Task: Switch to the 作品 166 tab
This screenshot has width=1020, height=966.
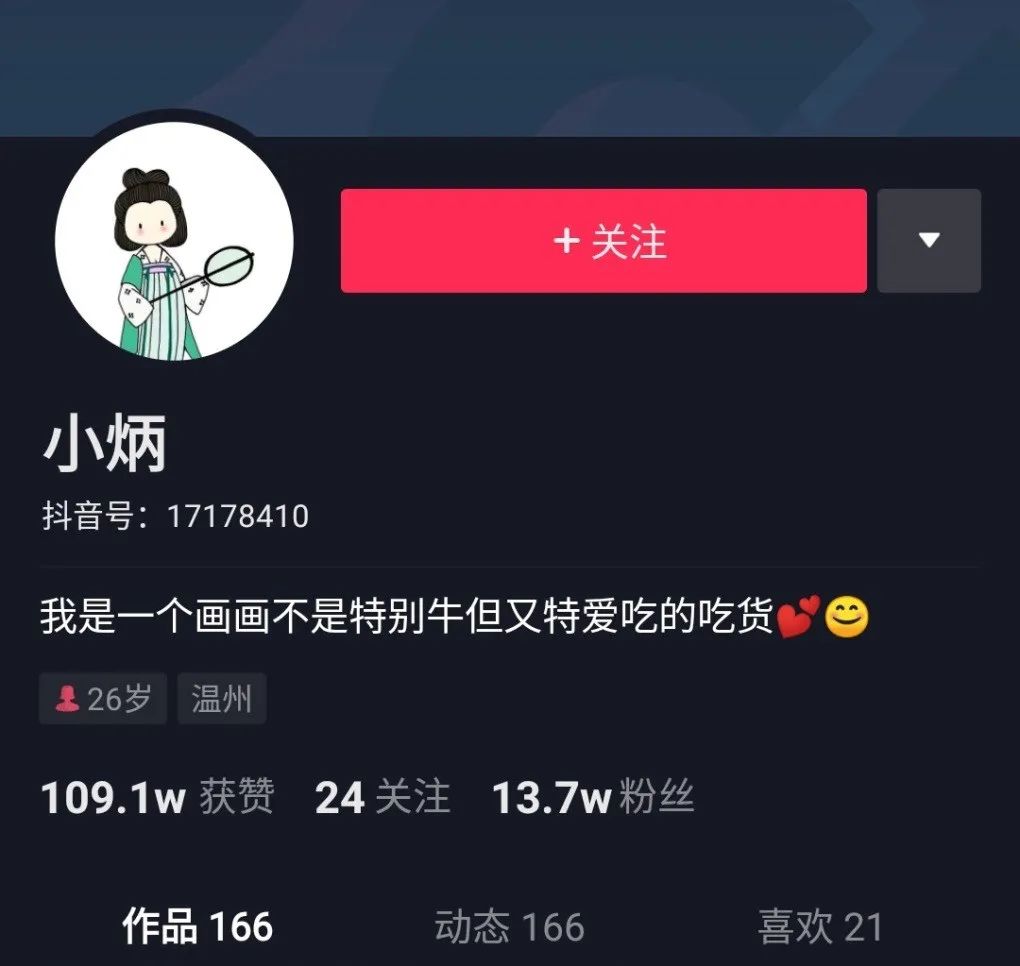Action: tap(197, 927)
